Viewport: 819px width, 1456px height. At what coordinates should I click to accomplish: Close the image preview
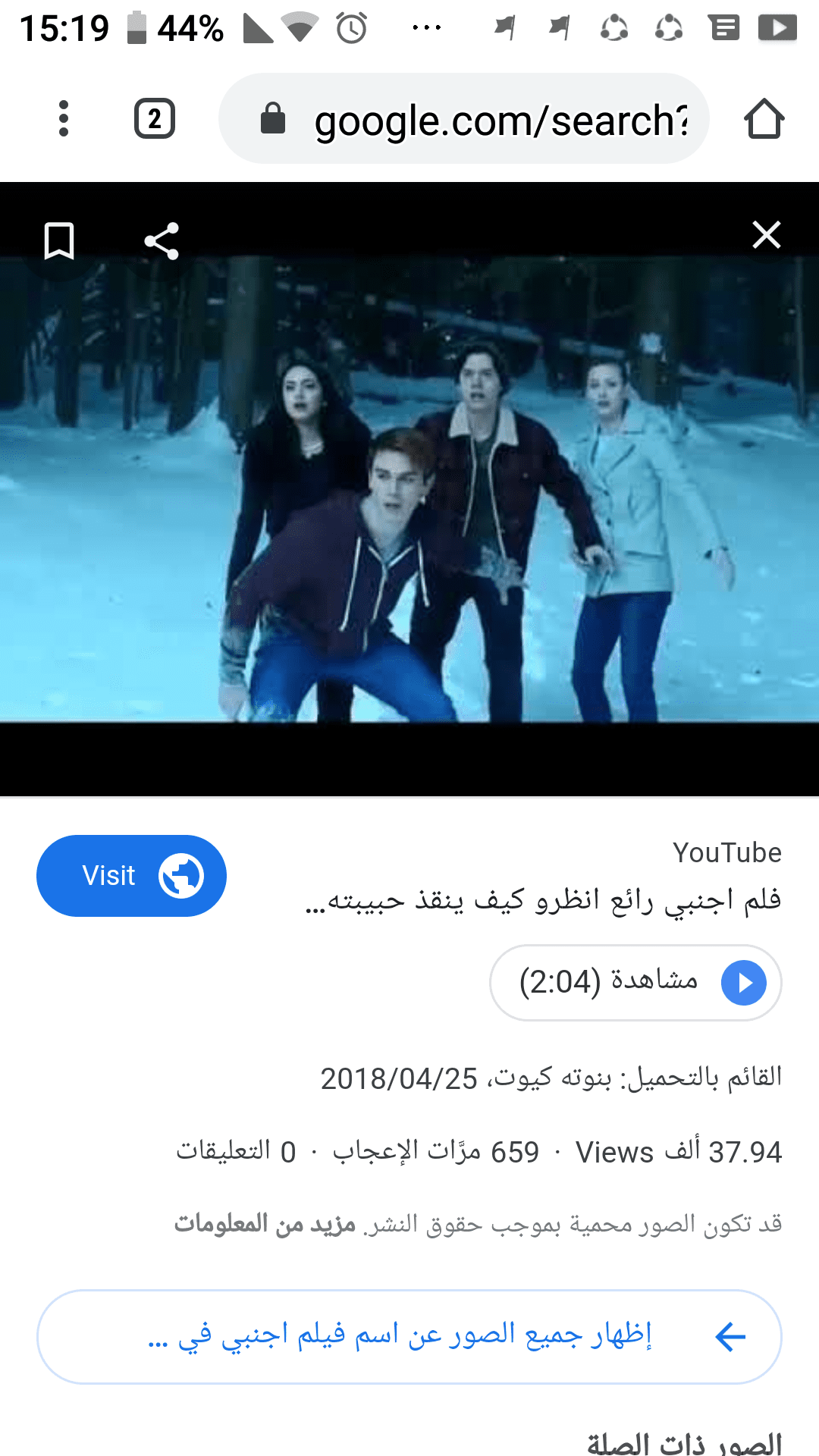point(766,235)
